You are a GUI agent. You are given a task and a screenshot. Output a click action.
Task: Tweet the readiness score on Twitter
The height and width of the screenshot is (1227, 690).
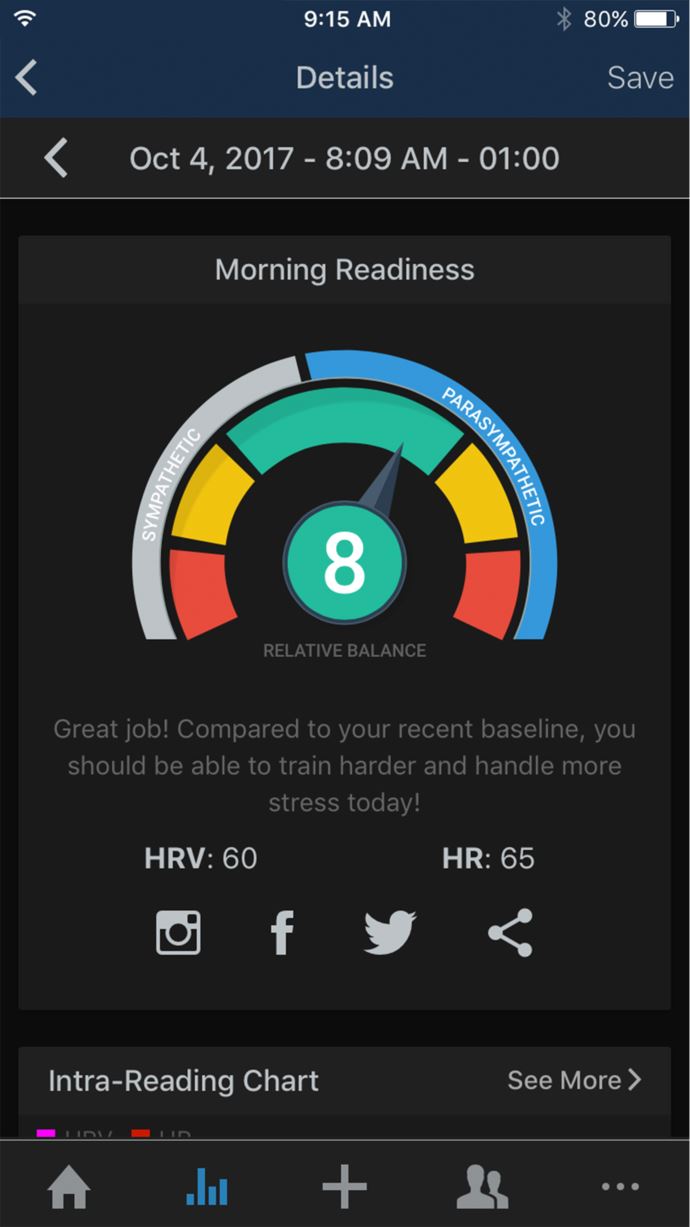point(390,933)
